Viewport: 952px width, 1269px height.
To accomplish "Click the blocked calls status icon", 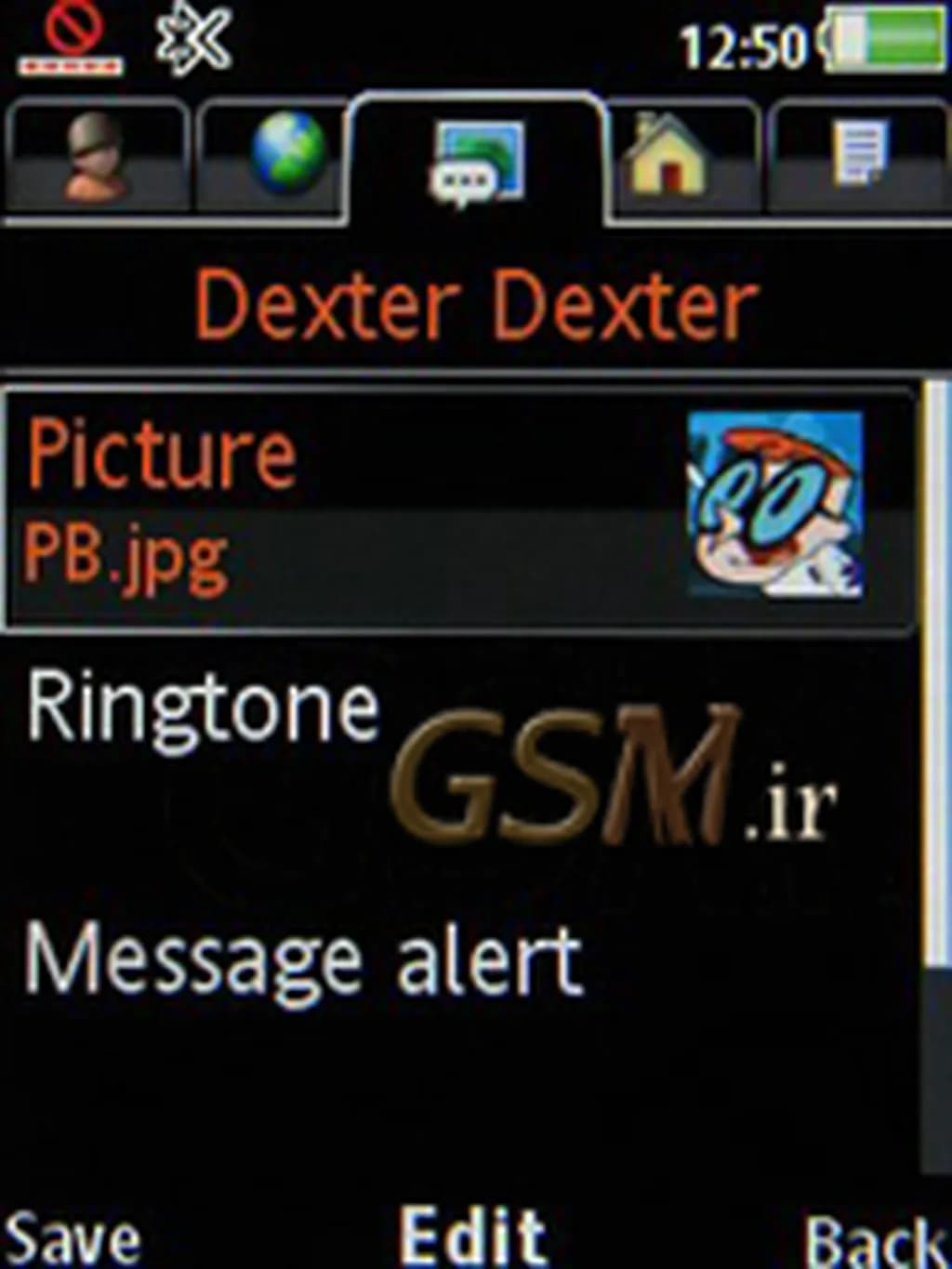I will coord(74,37).
